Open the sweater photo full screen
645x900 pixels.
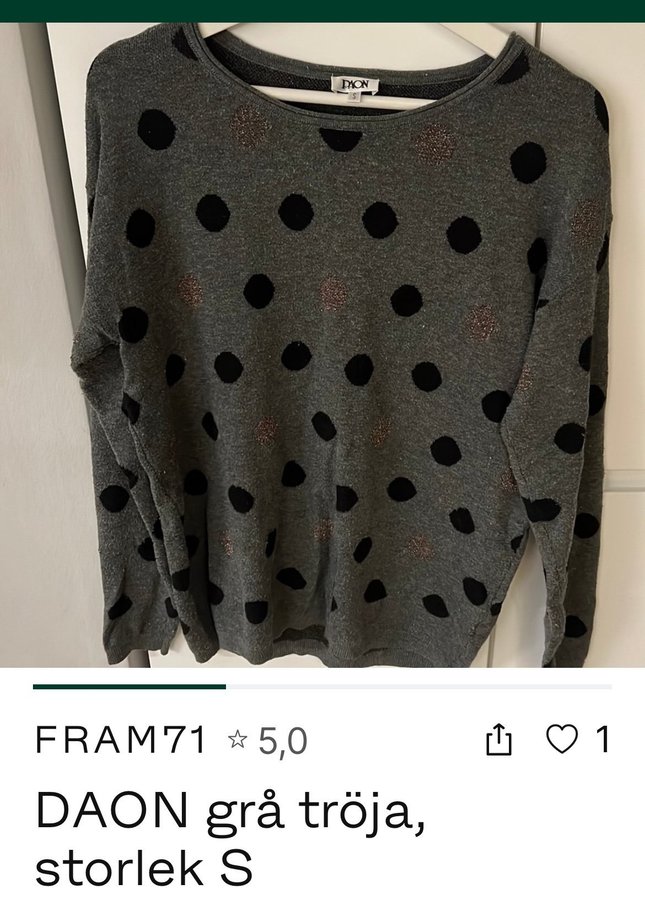322,345
